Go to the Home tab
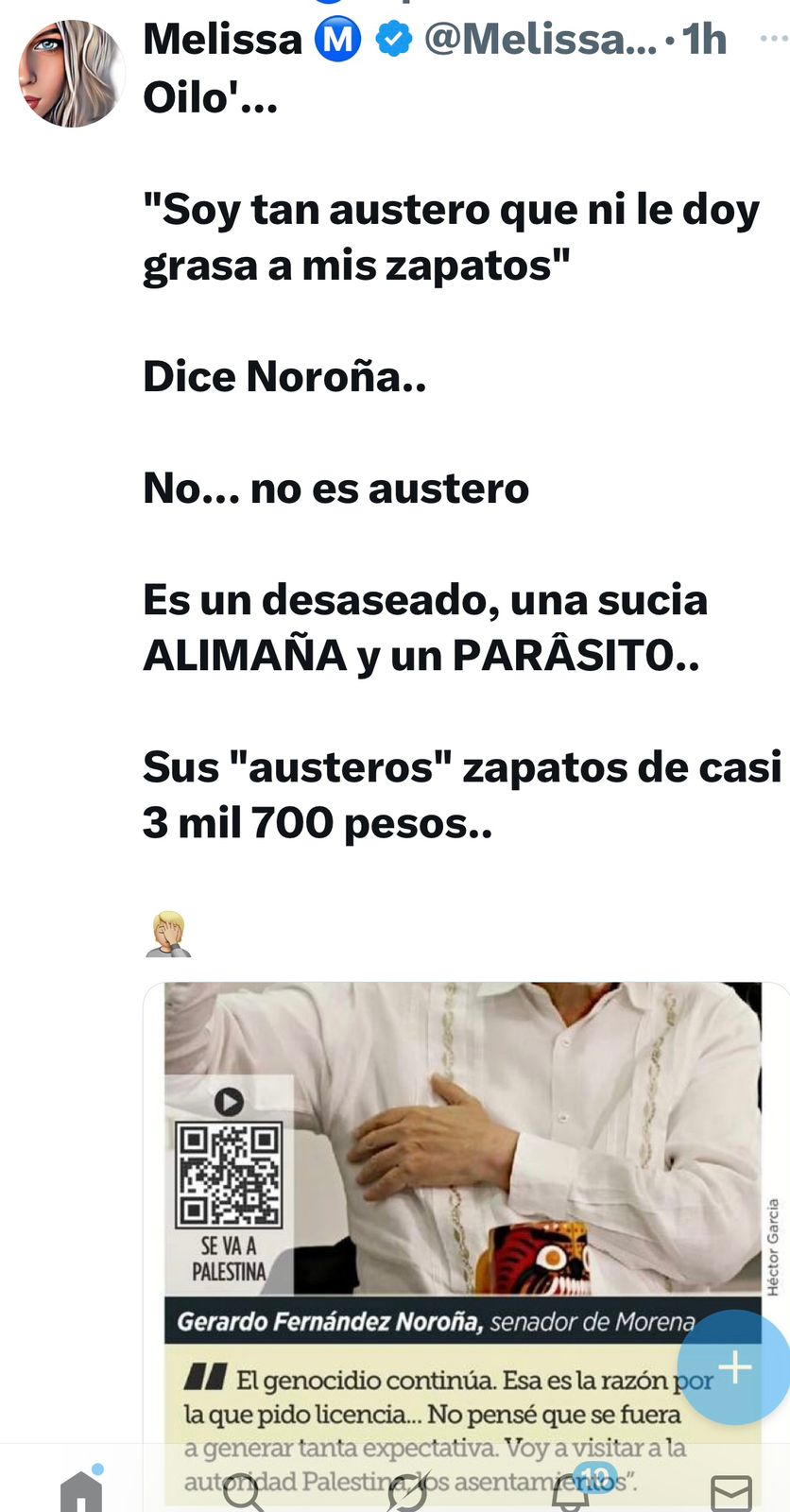The width and height of the screenshot is (790, 1512). (x=81, y=1491)
